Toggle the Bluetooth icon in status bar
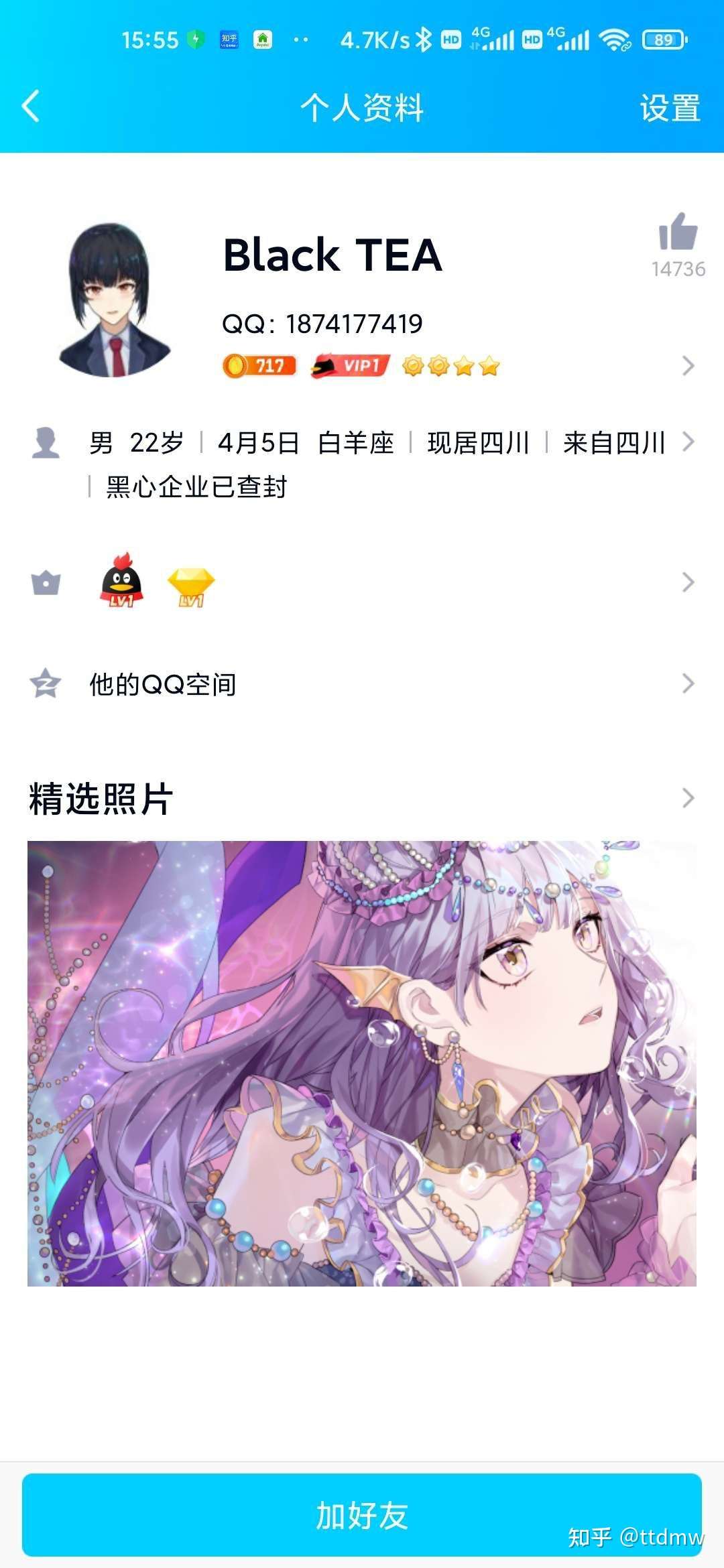This screenshot has height=1568, width=724. [x=422, y=40]
